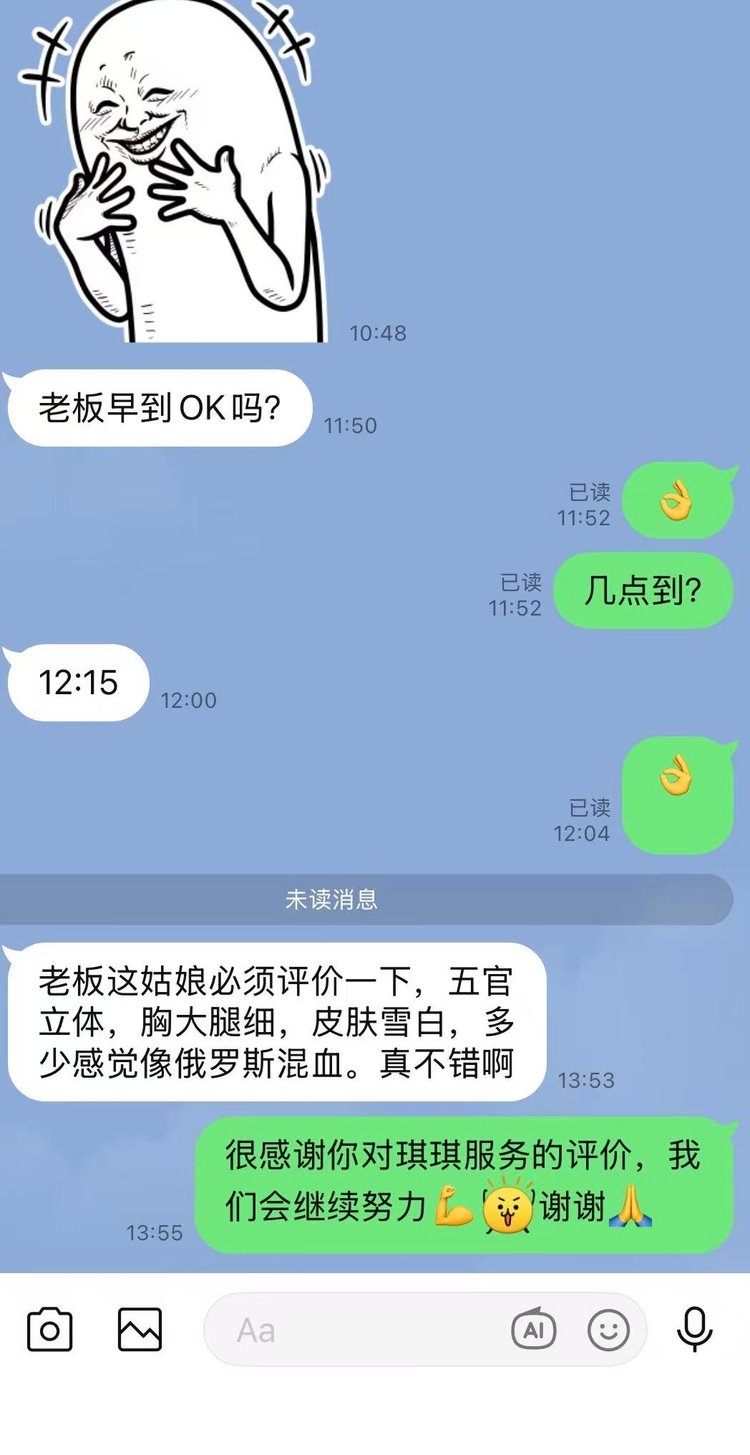Tap the AI assistant icon in input
This screenshot has width=750, height=1455.
[x=533, y=1330]
